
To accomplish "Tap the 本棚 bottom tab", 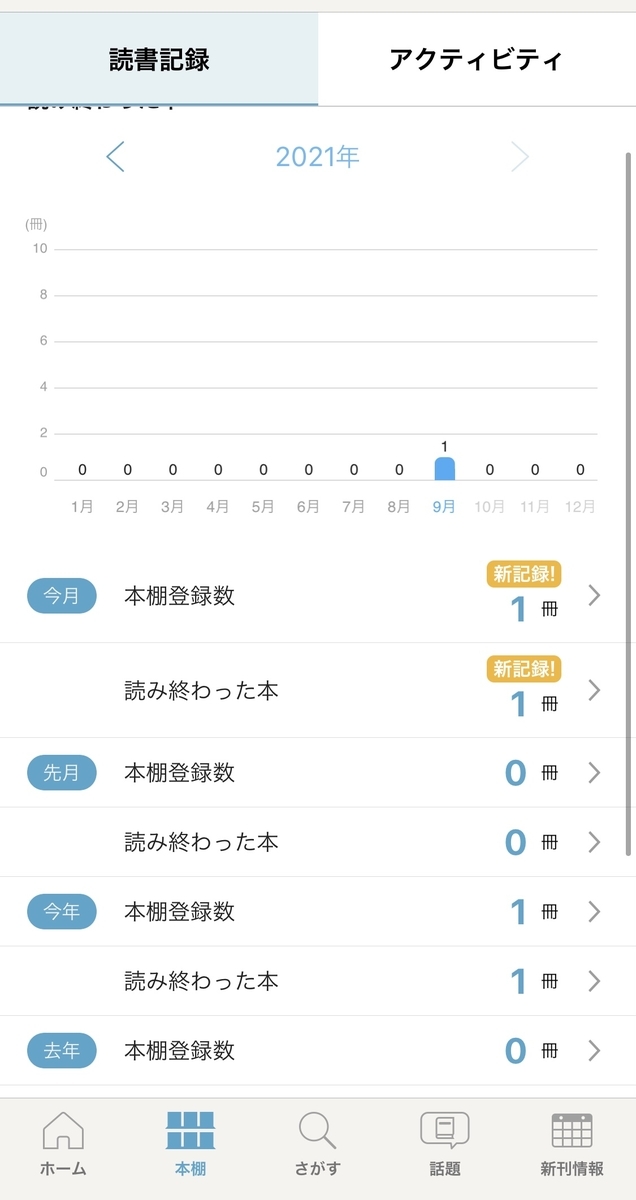I will [190, 1144].
